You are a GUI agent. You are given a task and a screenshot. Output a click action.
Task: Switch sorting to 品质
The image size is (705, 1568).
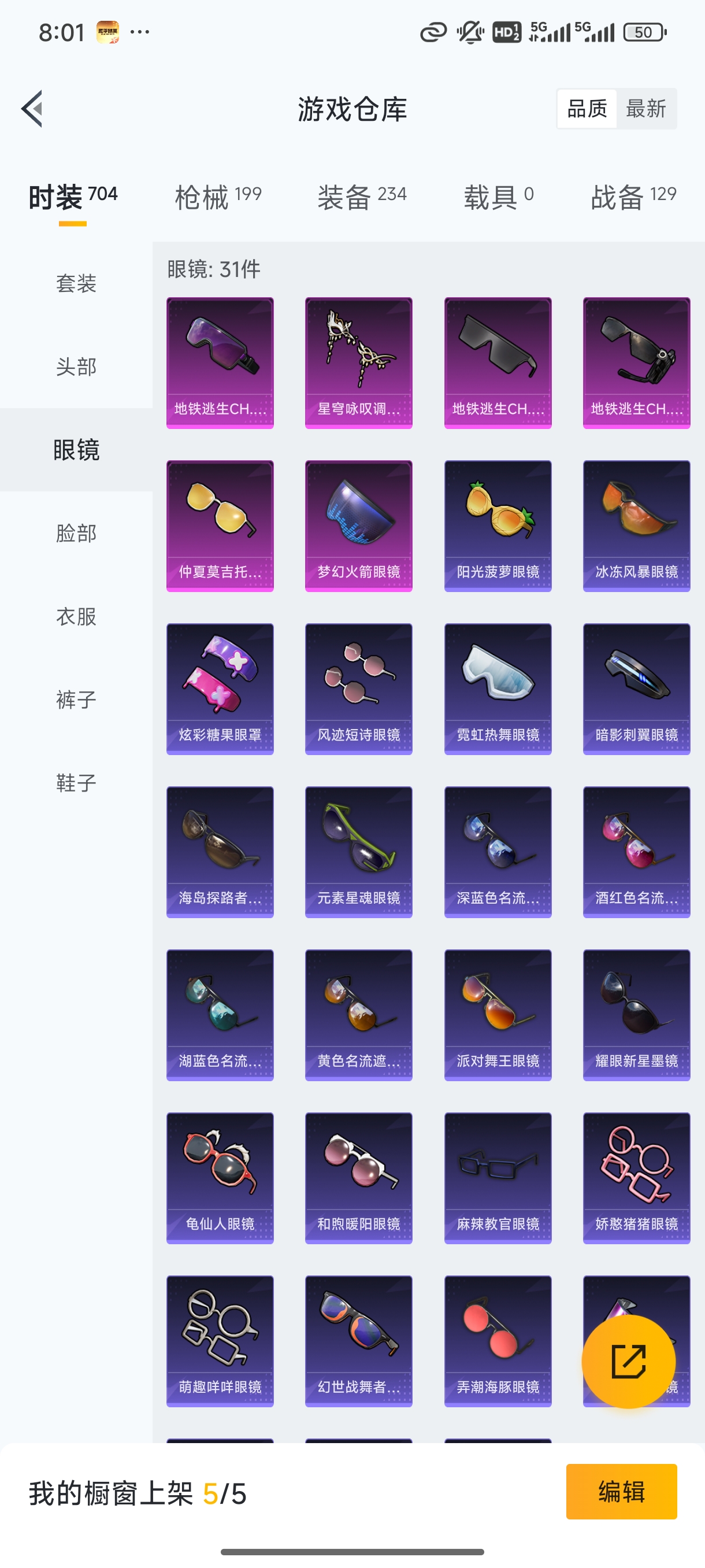tap(587, 108)
